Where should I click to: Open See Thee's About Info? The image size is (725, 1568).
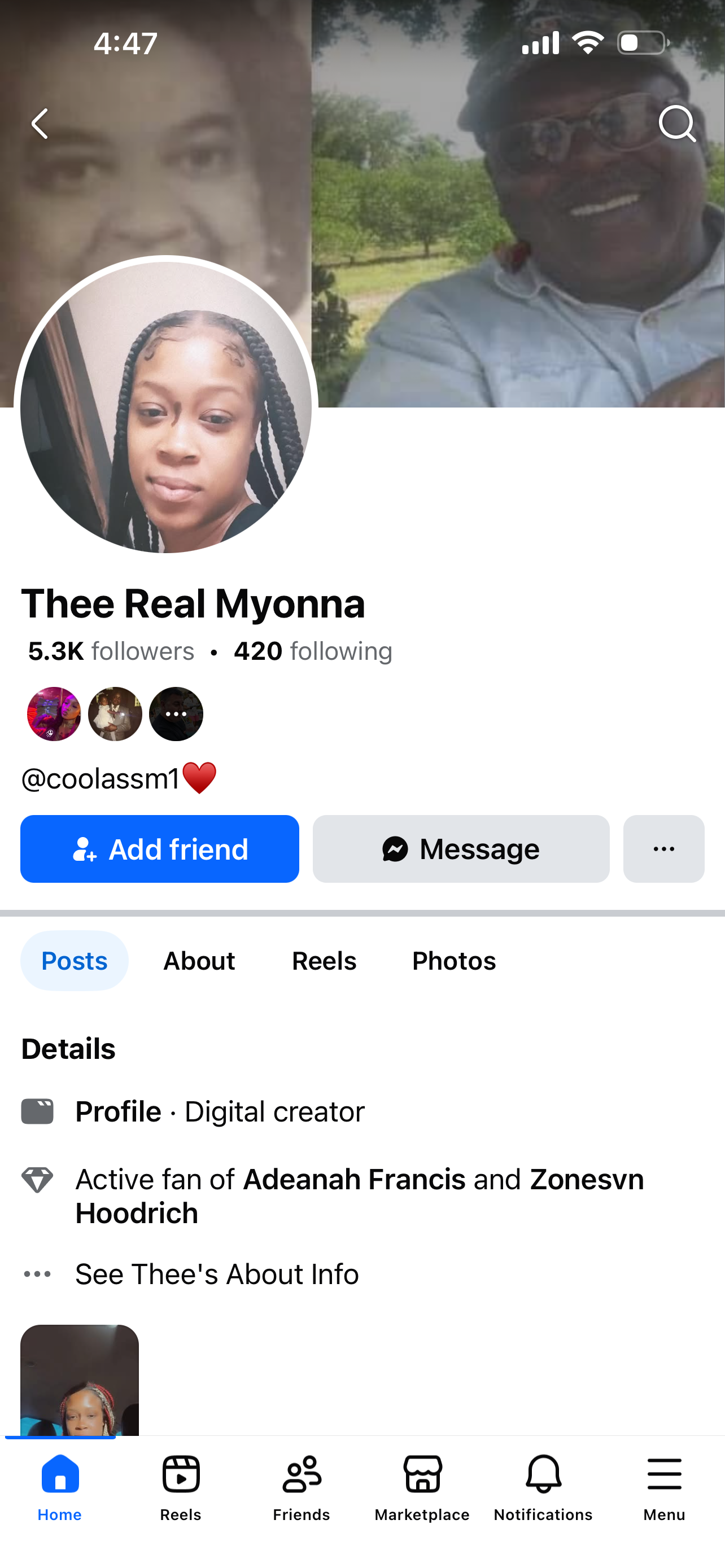217,1274
